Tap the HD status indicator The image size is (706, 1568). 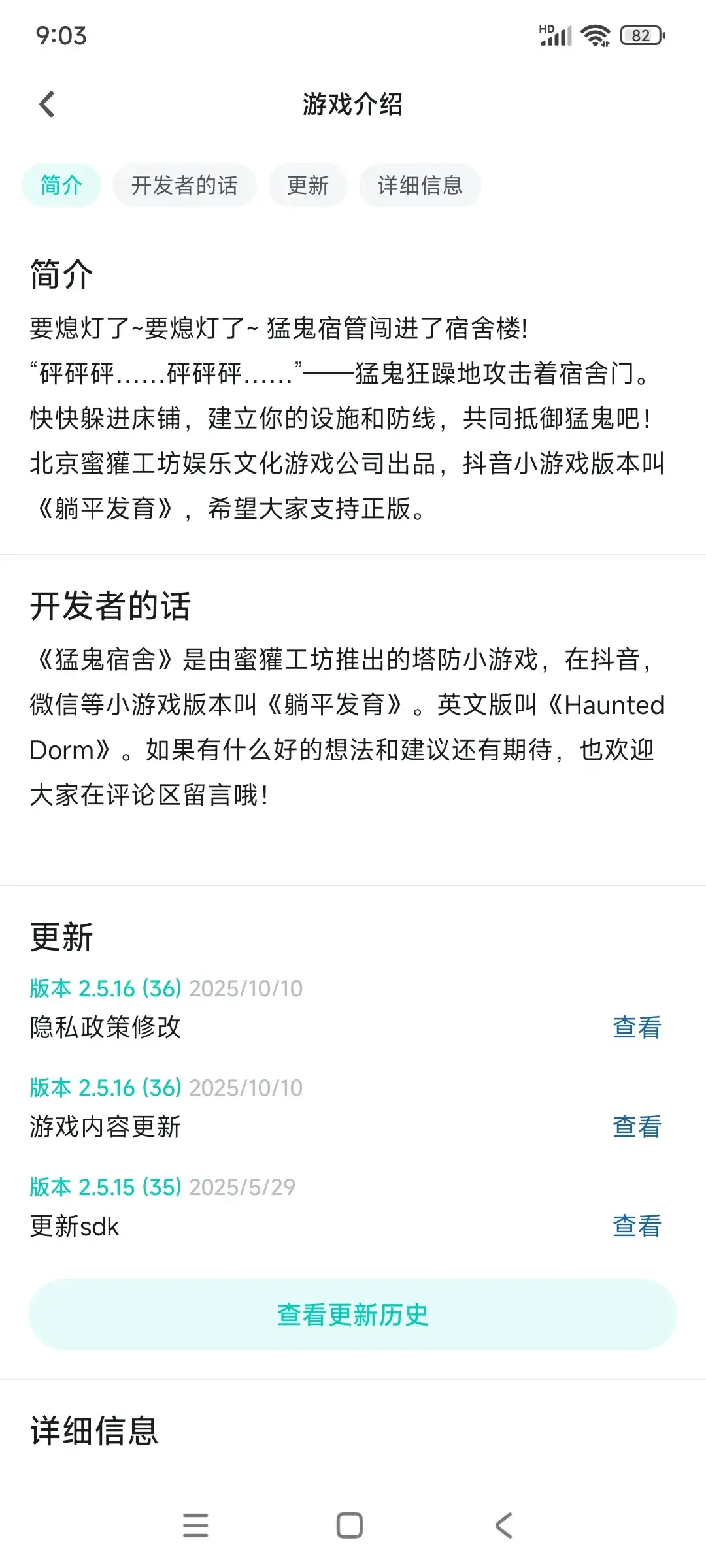547,28
